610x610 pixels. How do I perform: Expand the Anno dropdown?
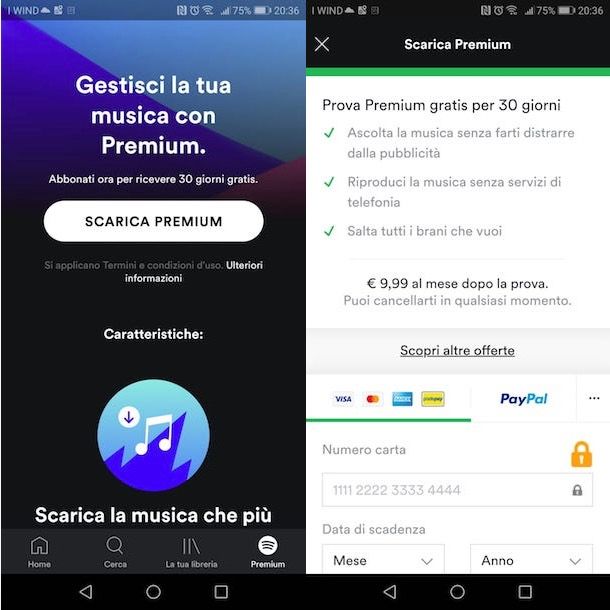(531, 560)
